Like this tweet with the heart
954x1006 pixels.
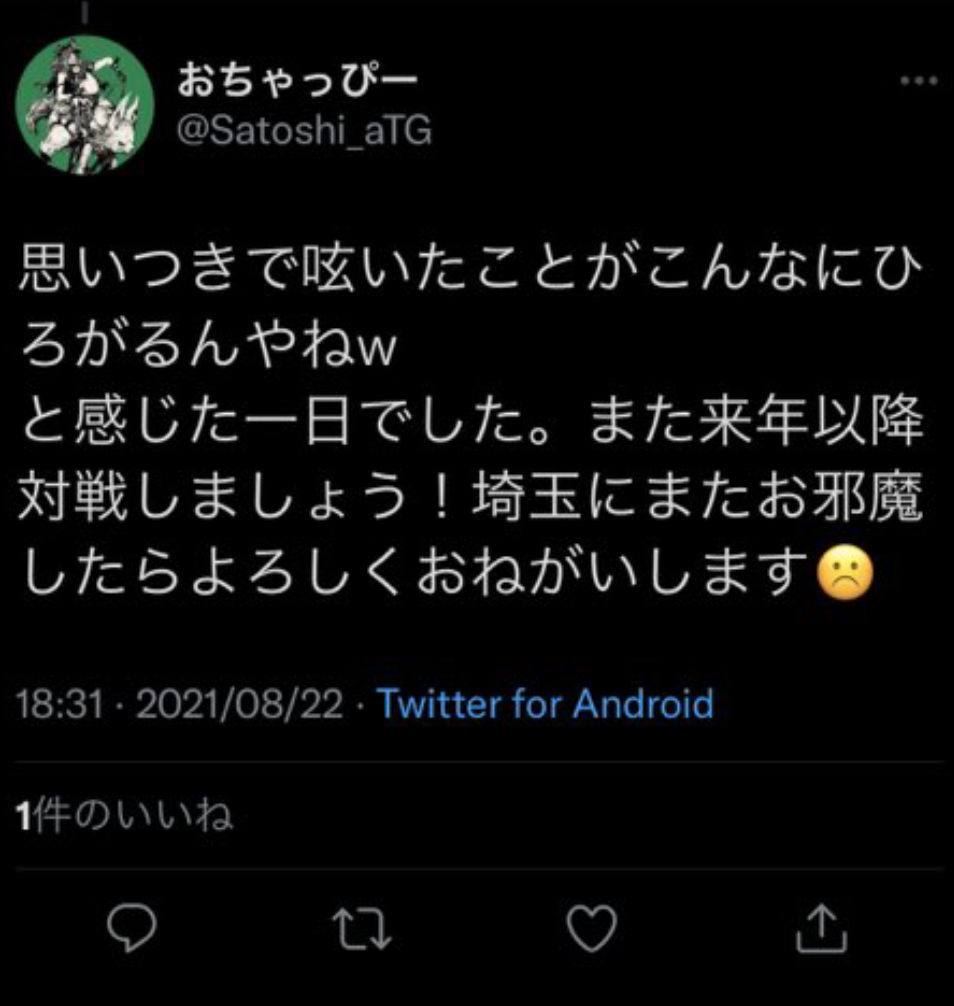[x=592, y=928]
